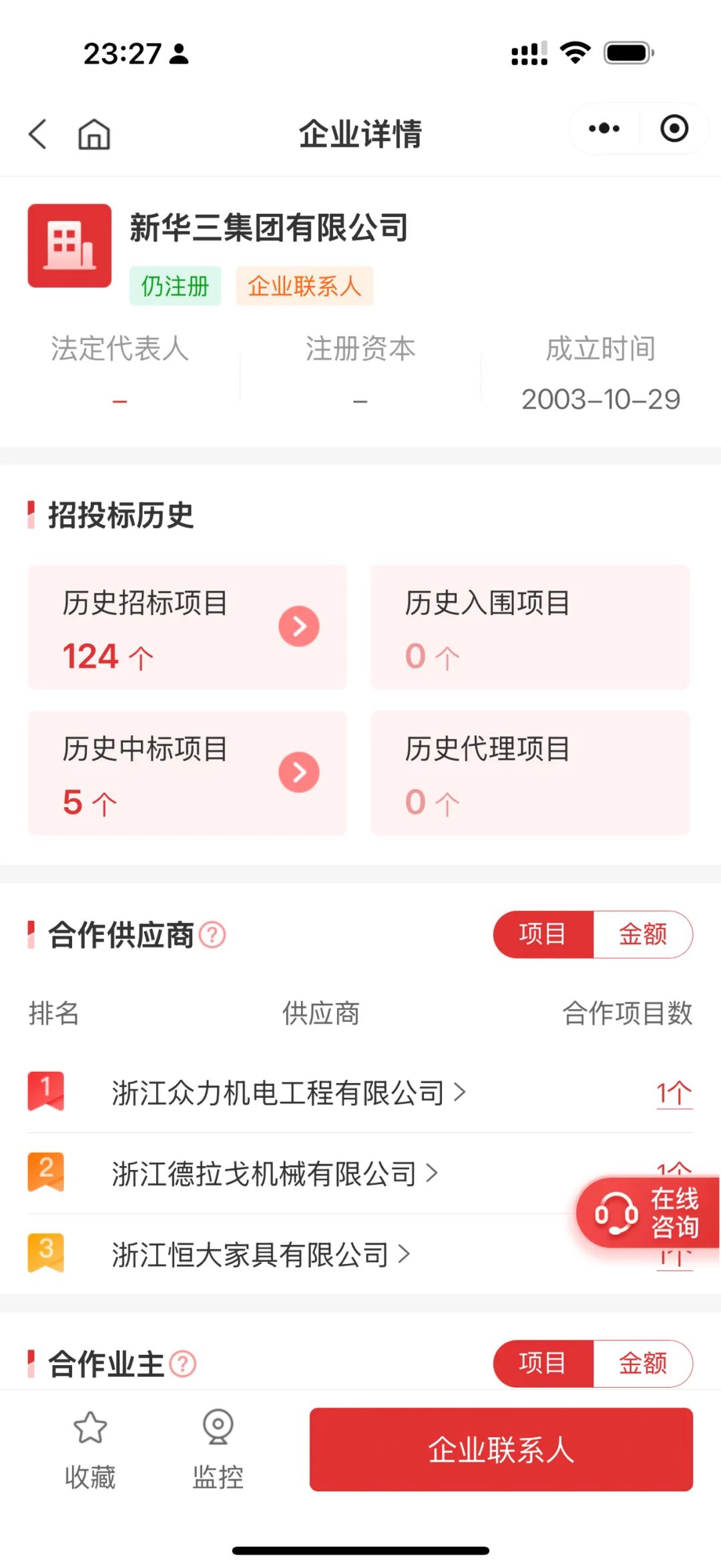Switch 合作业主 to the 金额 tab

click(x=642, y=1363)
